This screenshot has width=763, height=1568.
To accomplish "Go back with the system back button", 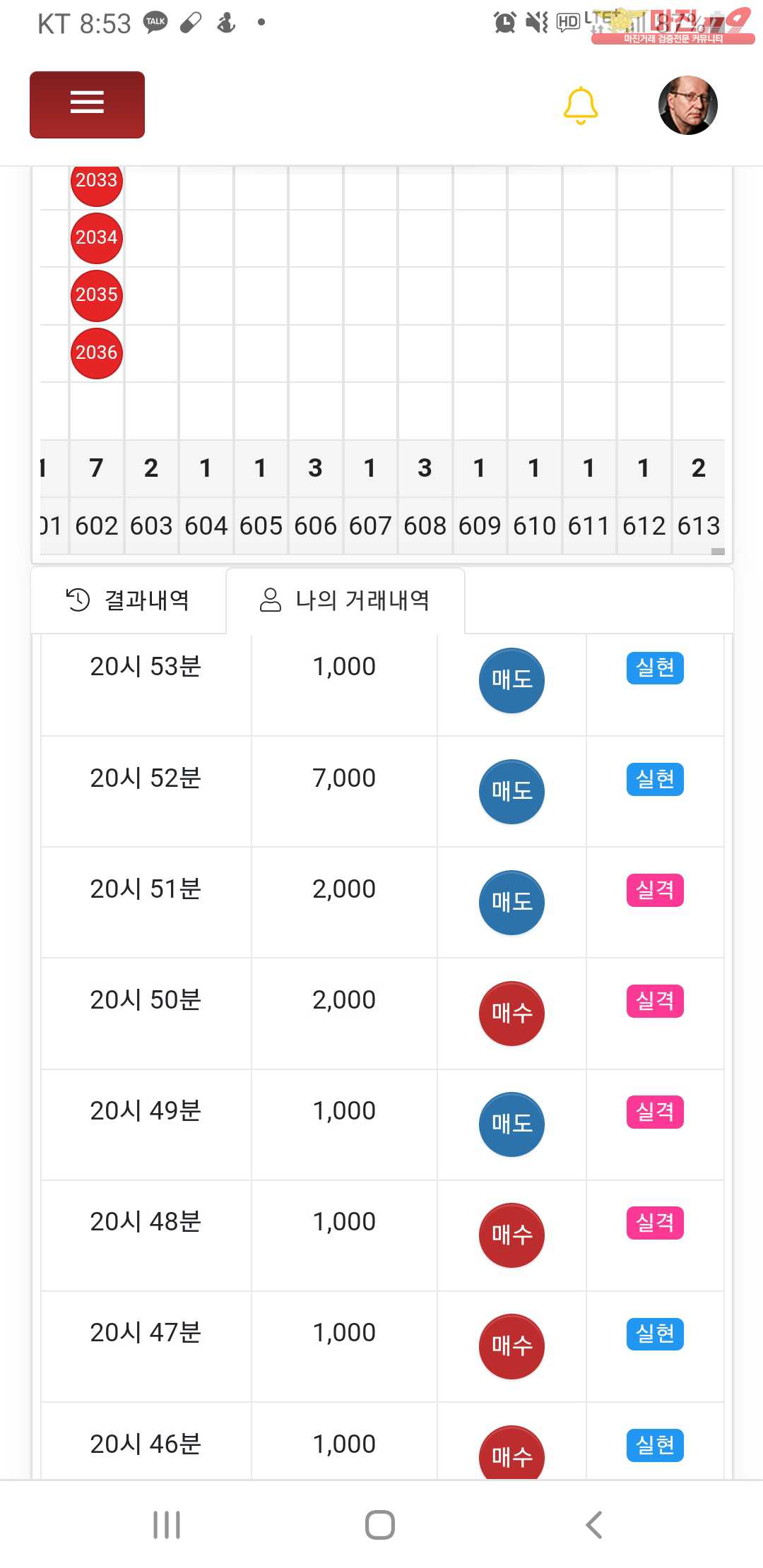I will pos(594,1524).
